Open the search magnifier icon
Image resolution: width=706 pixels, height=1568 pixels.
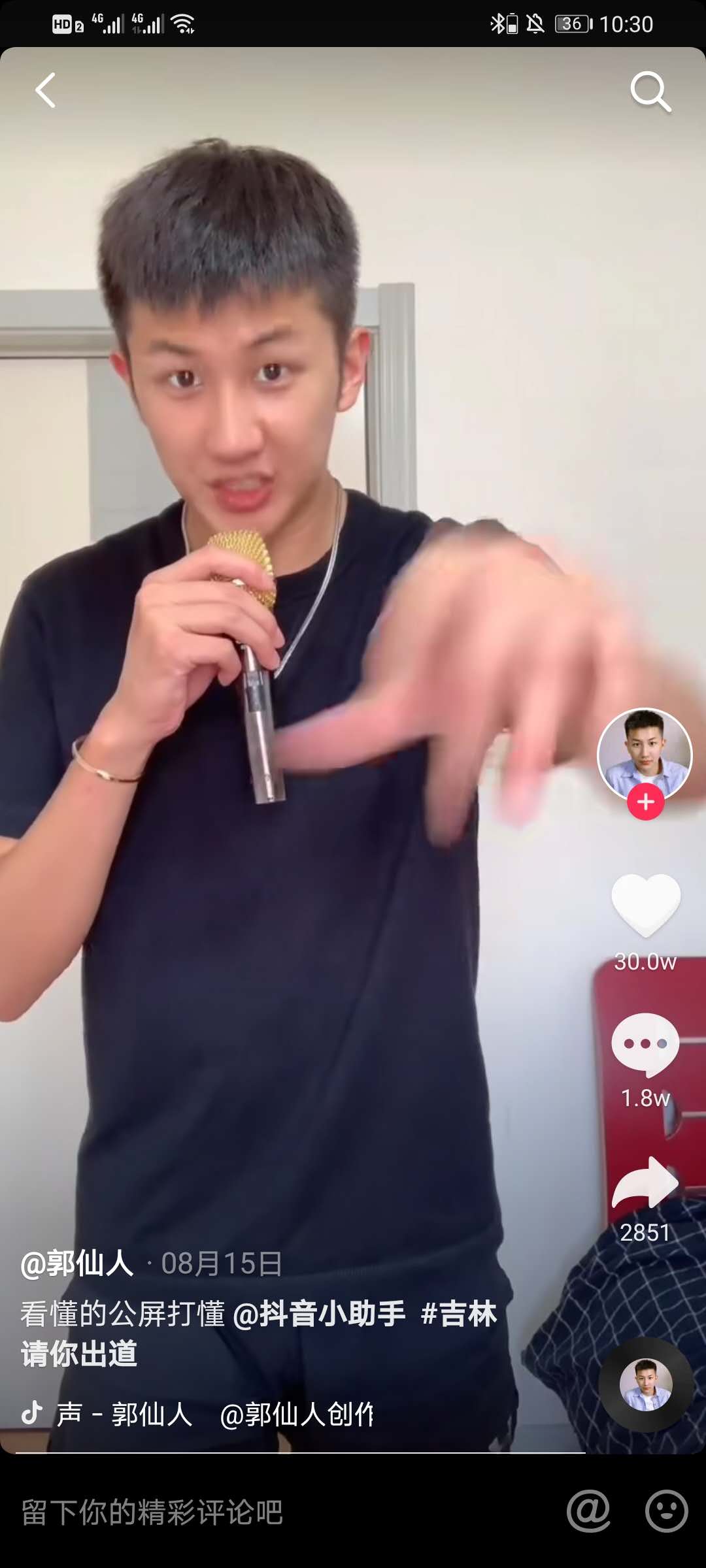point(650,91)
